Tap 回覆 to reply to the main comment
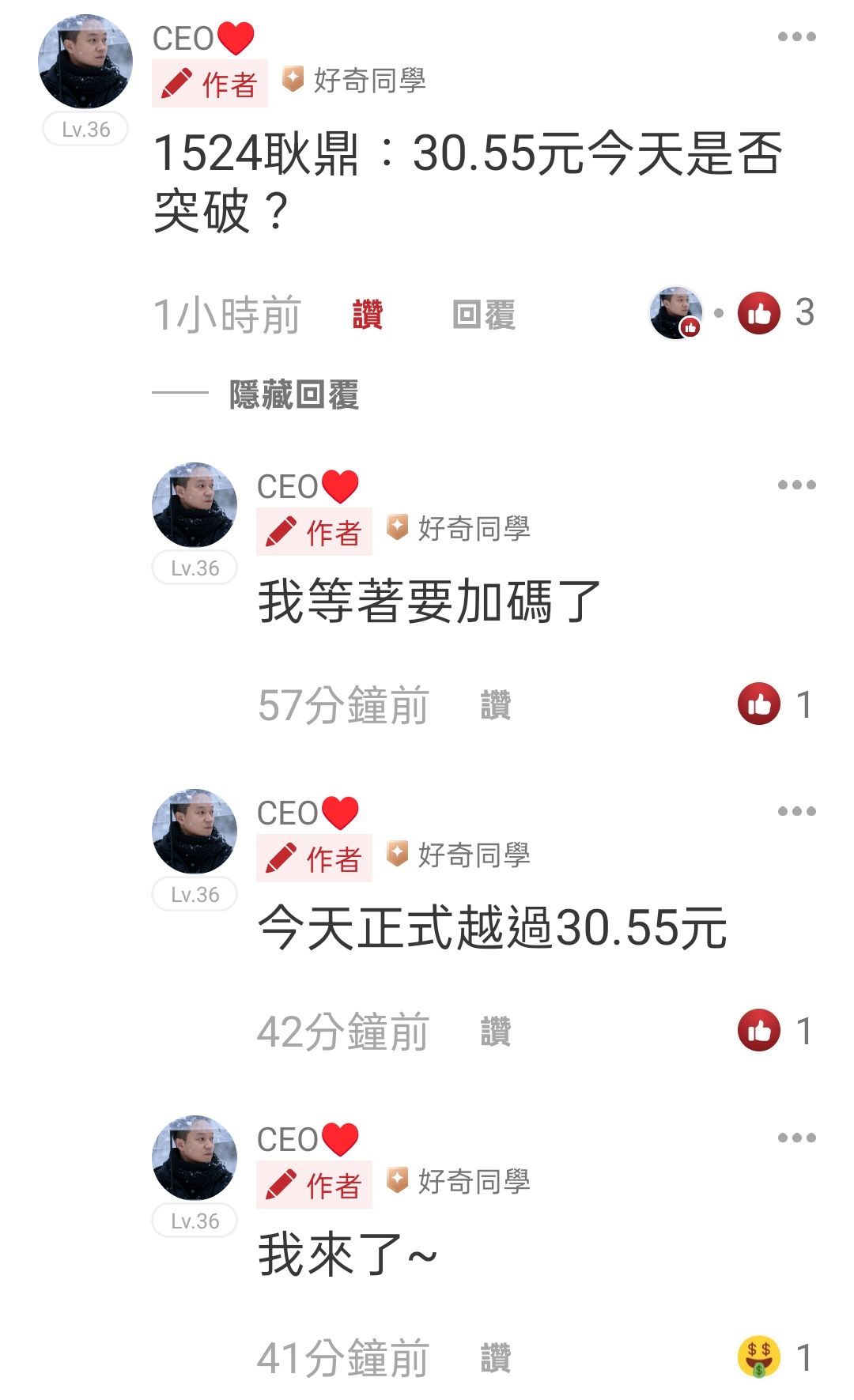Screen dimensions: 854x1400 point(483,315)
